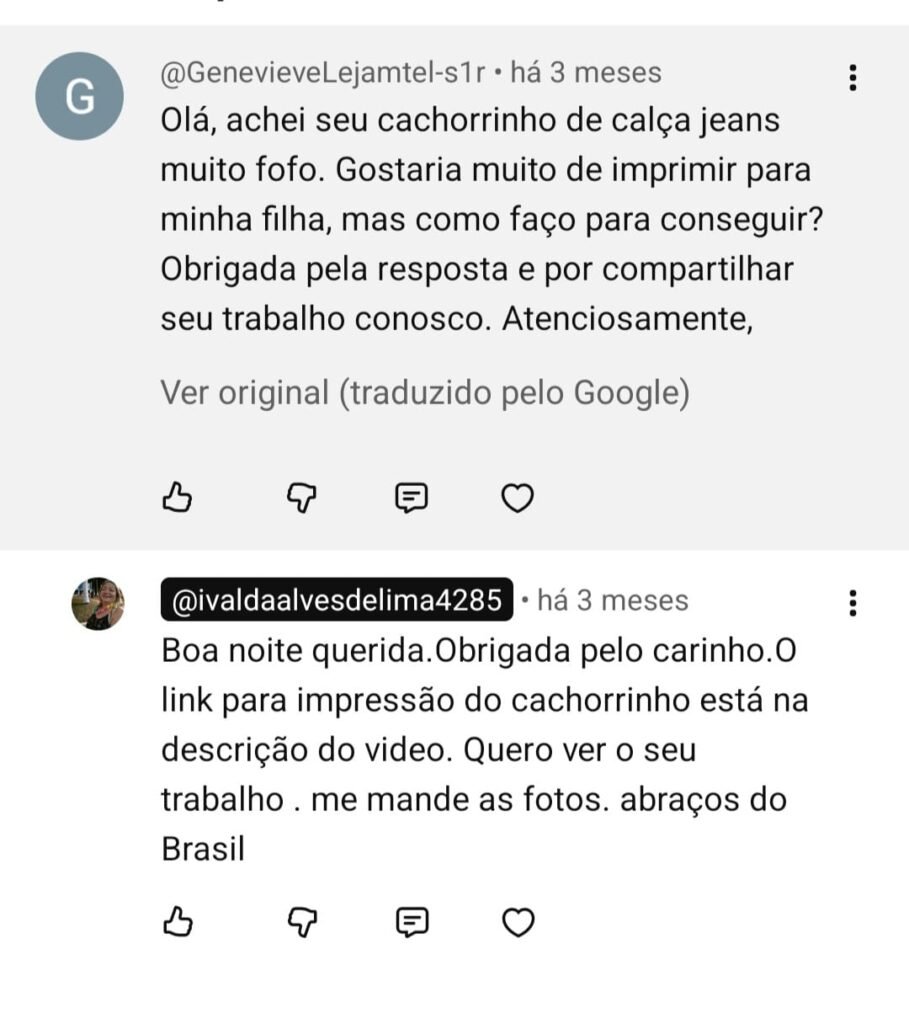This screenshot has height=1024, width=909.
Task: Open GenevieveLejamtel's profile avatar
Action: coord(79,97)
